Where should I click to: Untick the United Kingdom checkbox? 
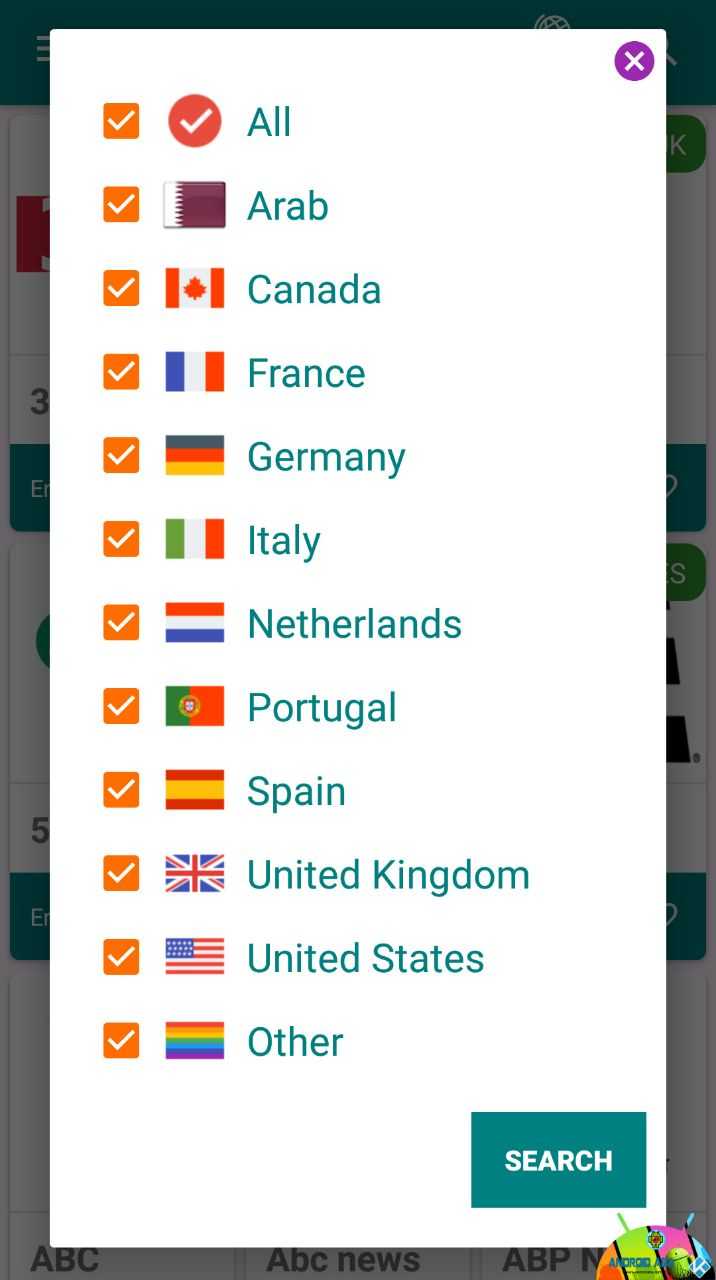(121, 873)
